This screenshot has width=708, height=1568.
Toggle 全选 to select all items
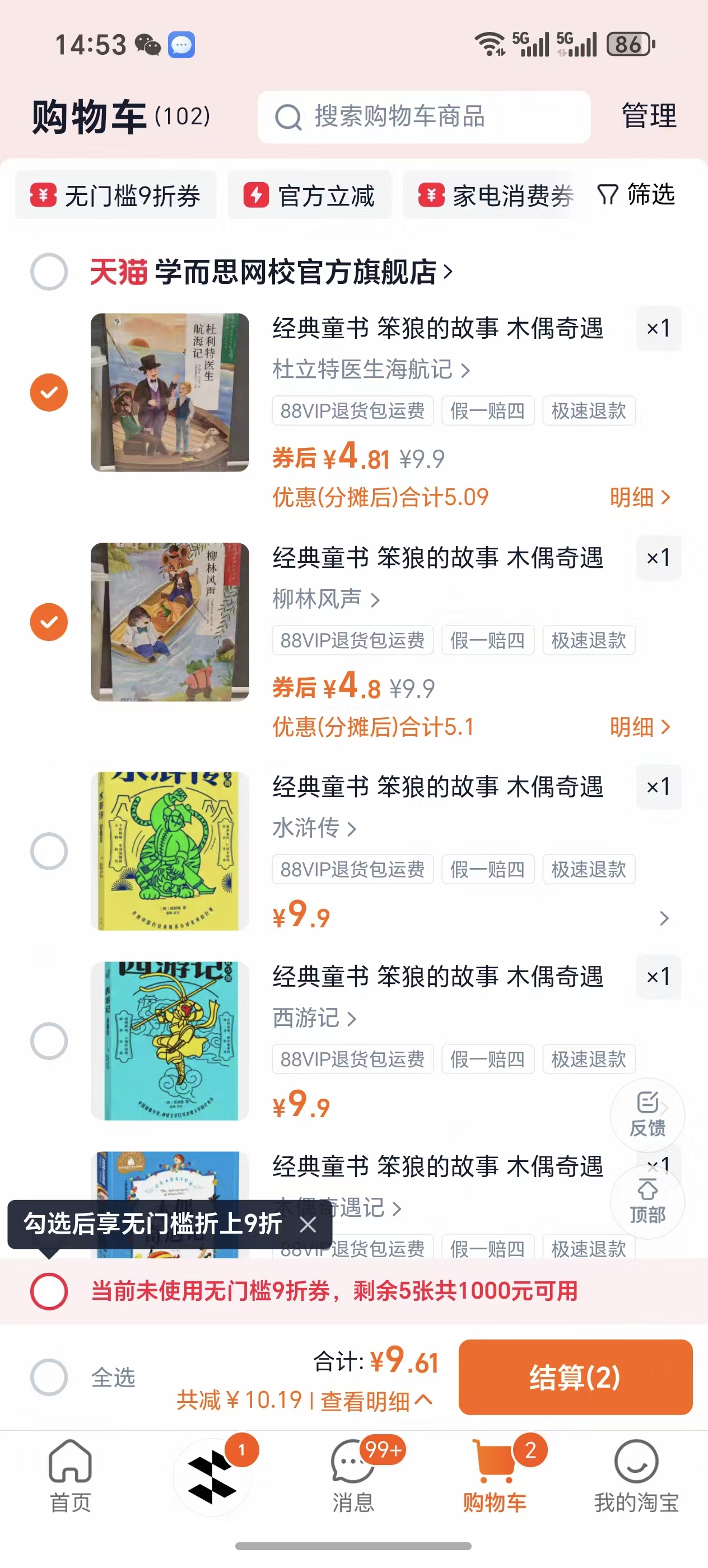tap(49, 1377)
